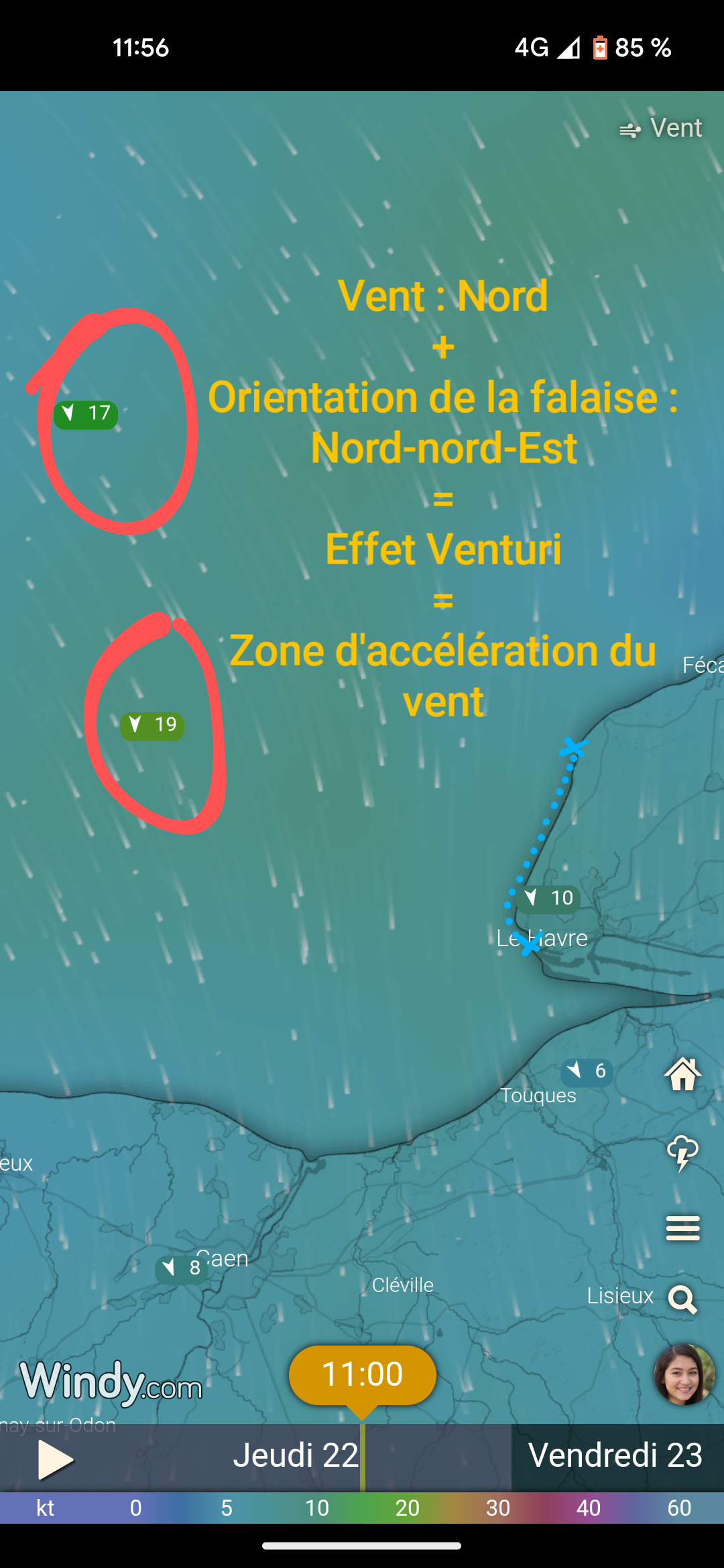724x1568 pixels.
Task: Open the 6 kt station near Touques
Action: [x=587, y=1071]
